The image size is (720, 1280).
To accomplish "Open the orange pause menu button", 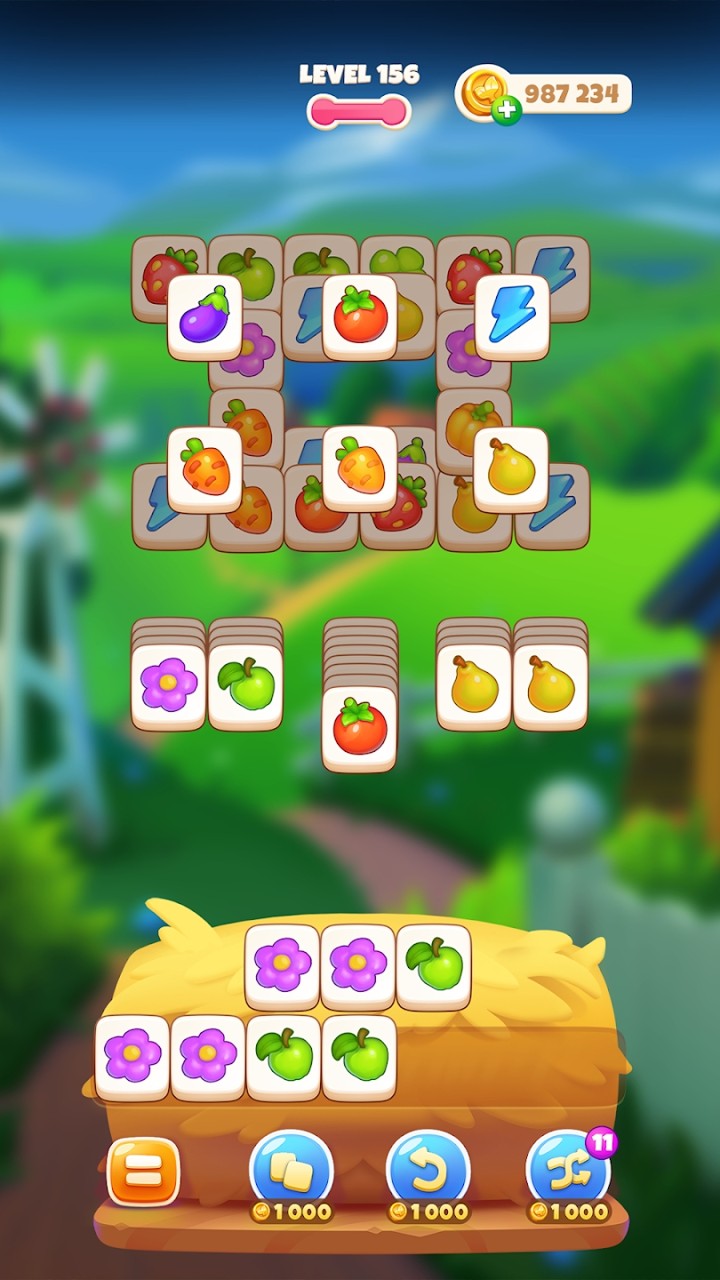I will click(x=143, y=1172).
